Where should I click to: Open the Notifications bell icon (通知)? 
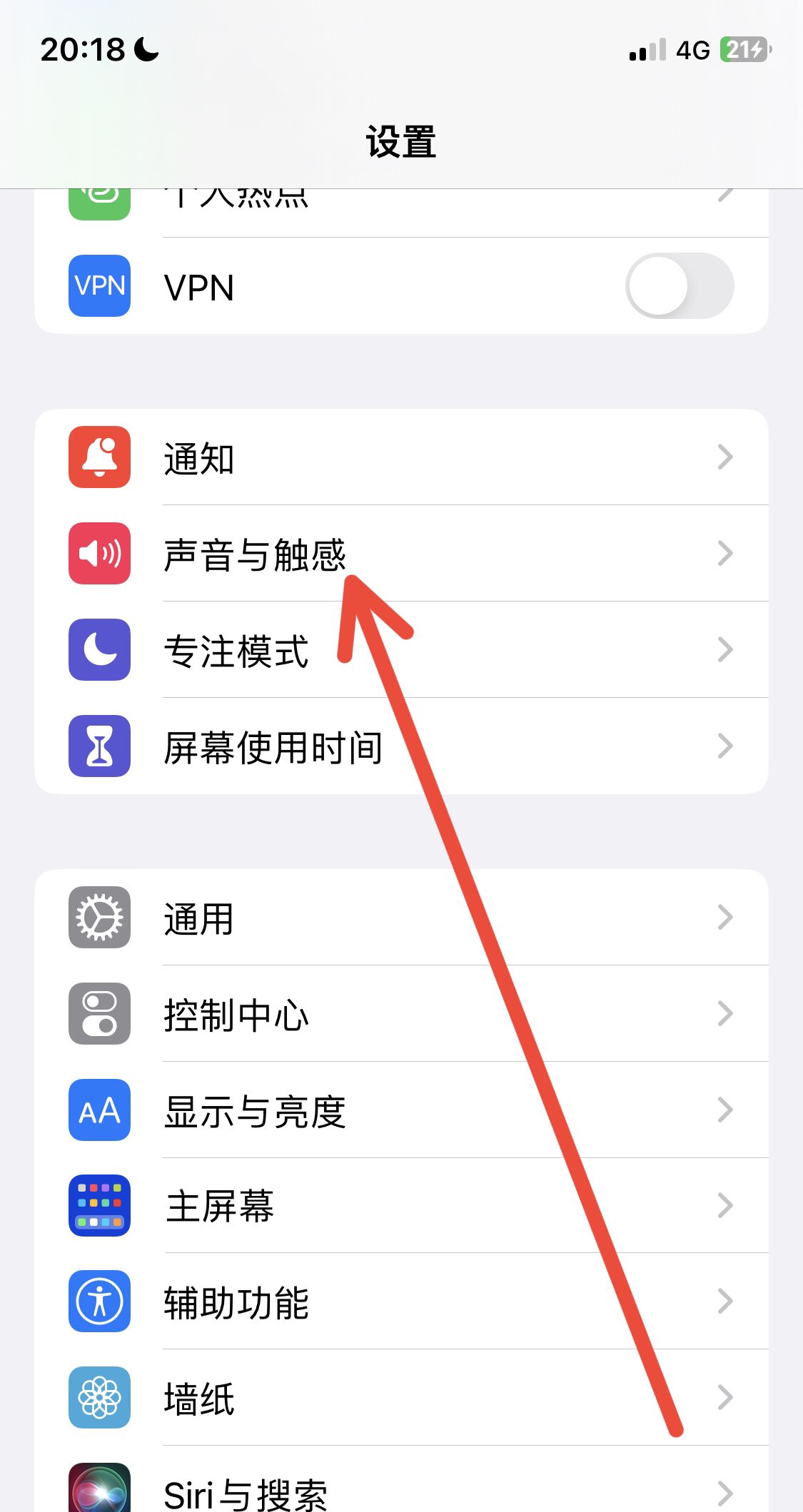99,459
